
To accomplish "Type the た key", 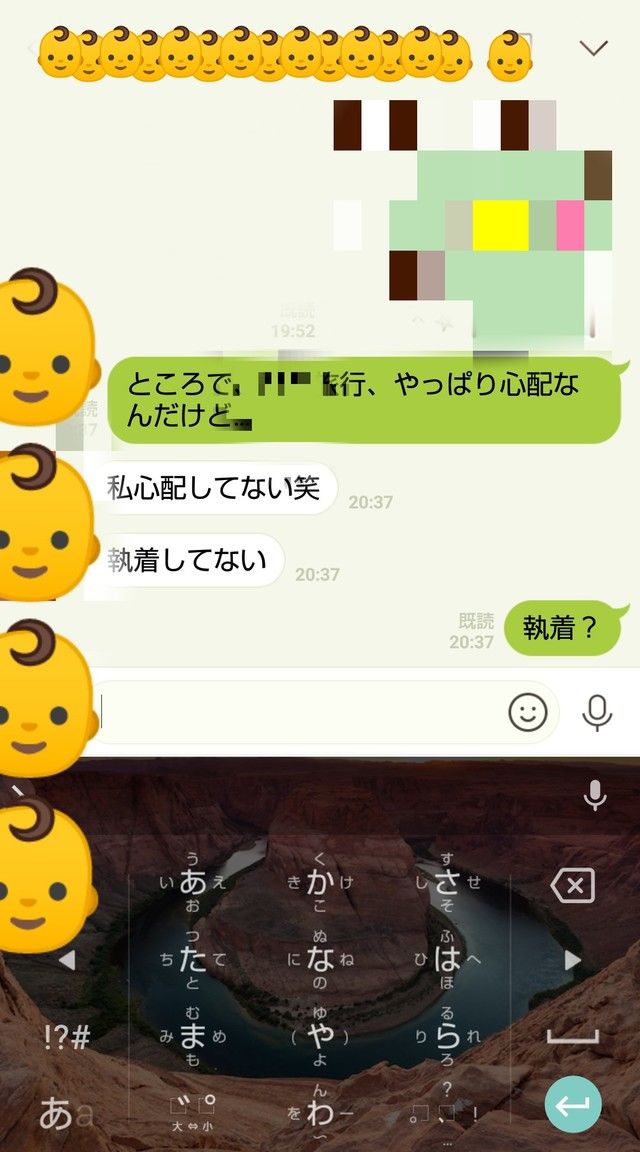I will coord(193,960).
